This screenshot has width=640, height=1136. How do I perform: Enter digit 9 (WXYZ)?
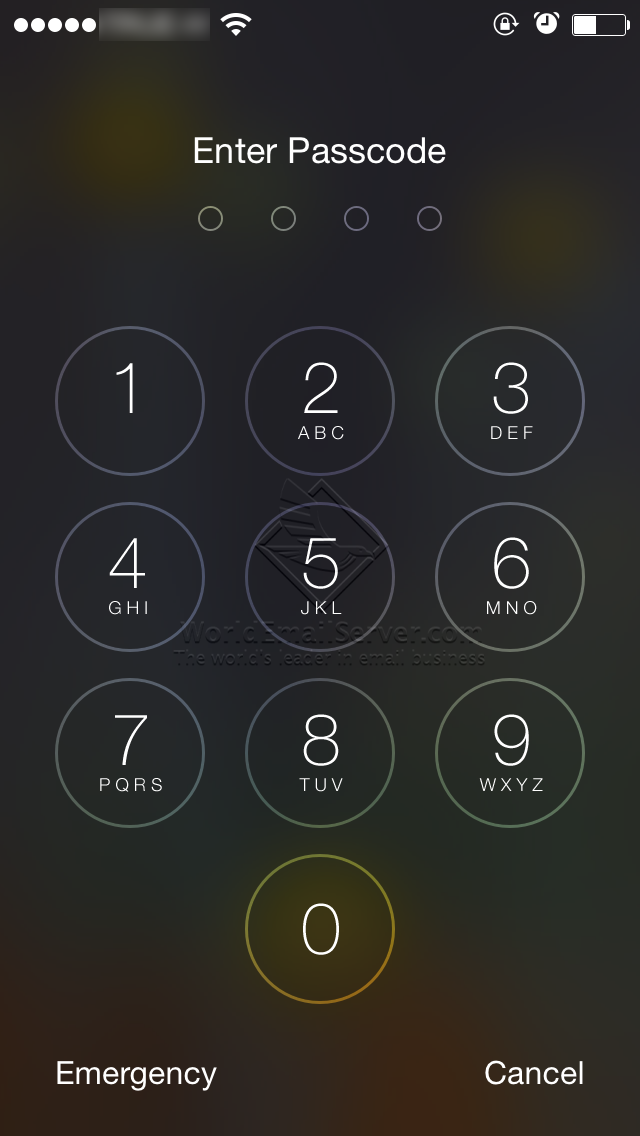tap(510, 753)
